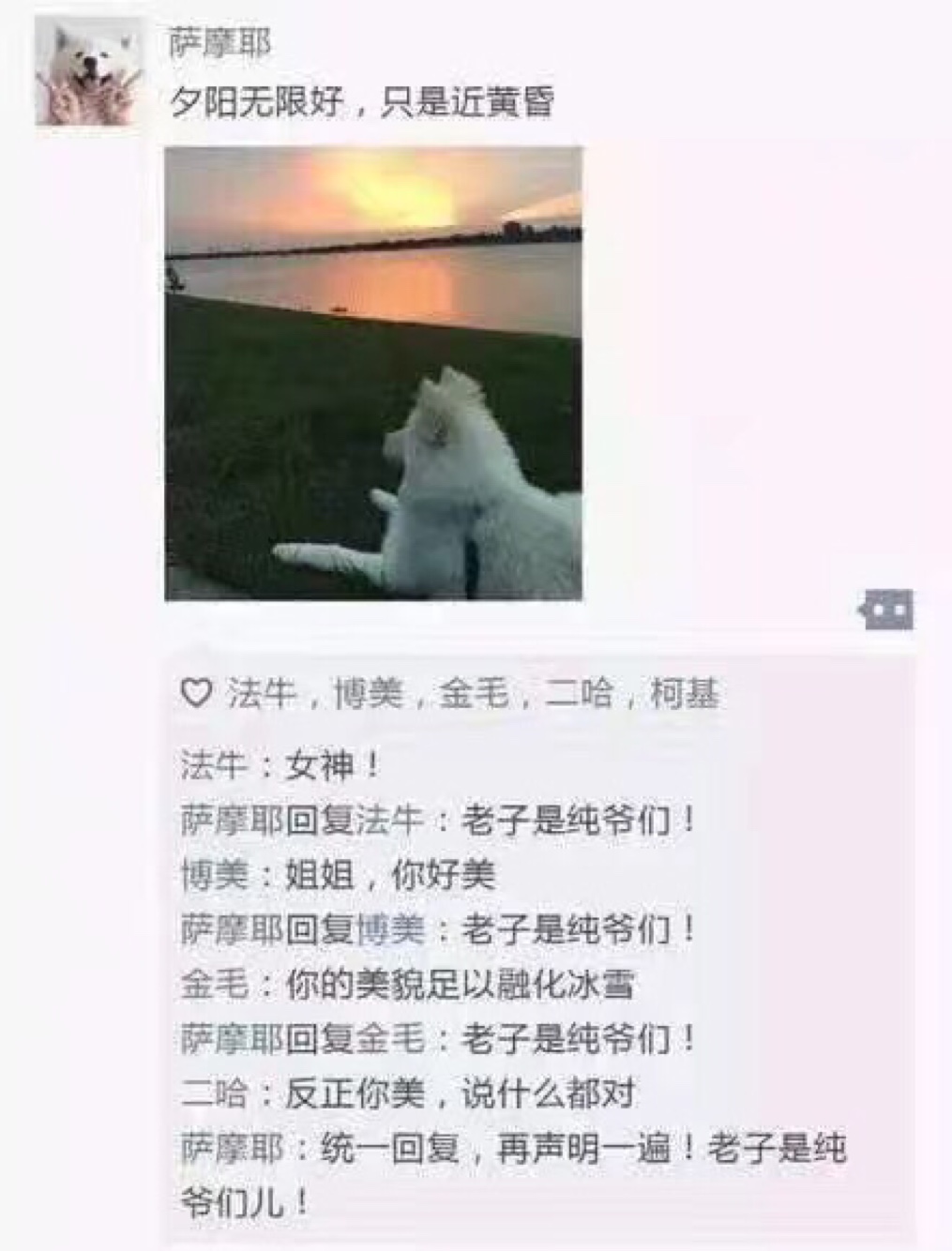Reply to 金毛's comment about 融化冰雪

coord(408,985)
